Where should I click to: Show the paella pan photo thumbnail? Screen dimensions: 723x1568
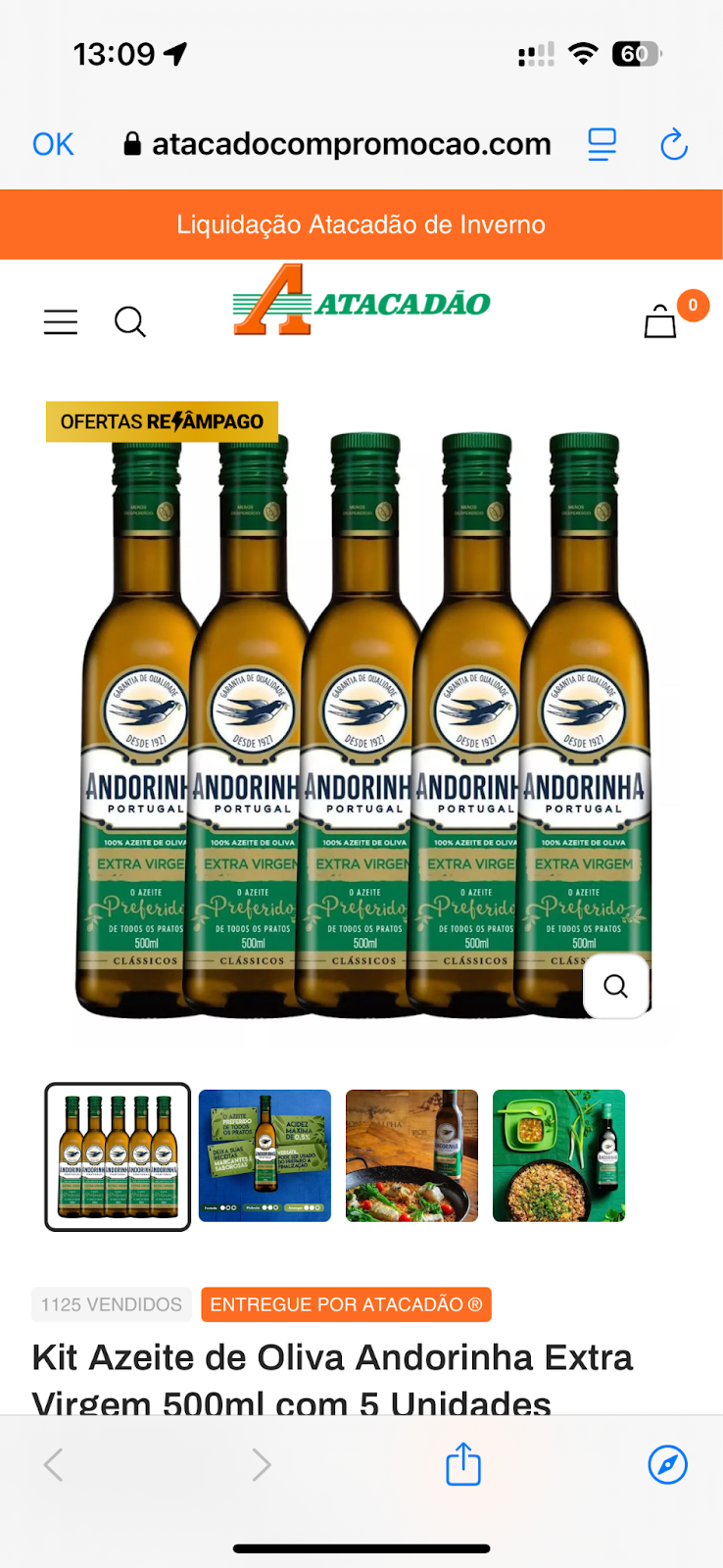411,1156
